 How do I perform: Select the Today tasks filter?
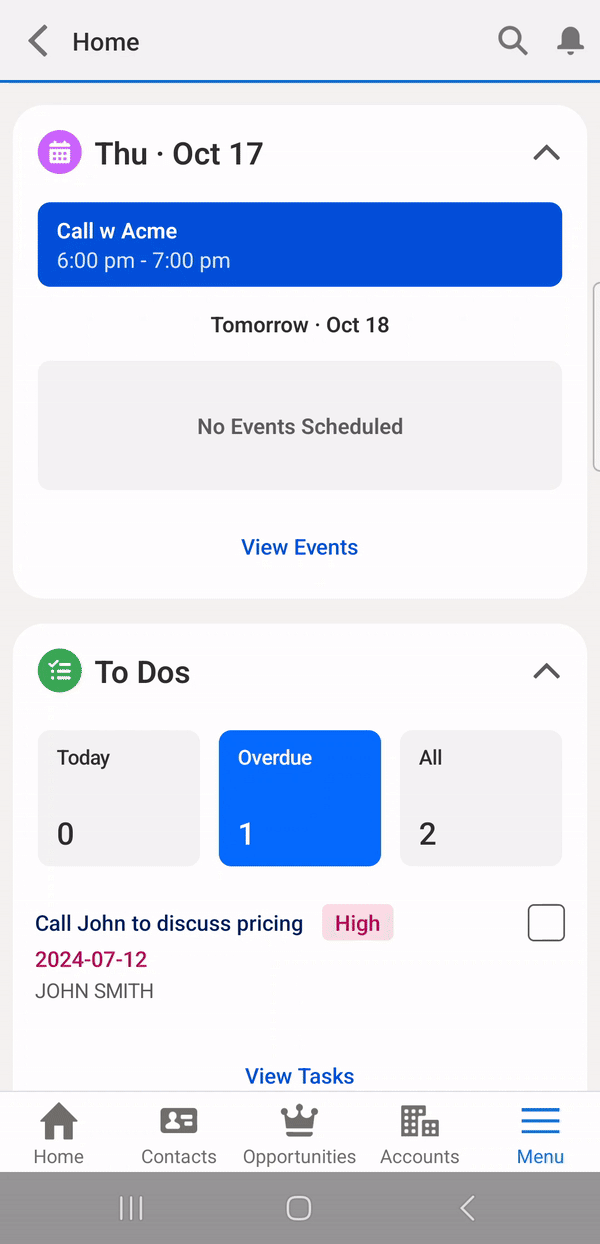tap(119, 798)
